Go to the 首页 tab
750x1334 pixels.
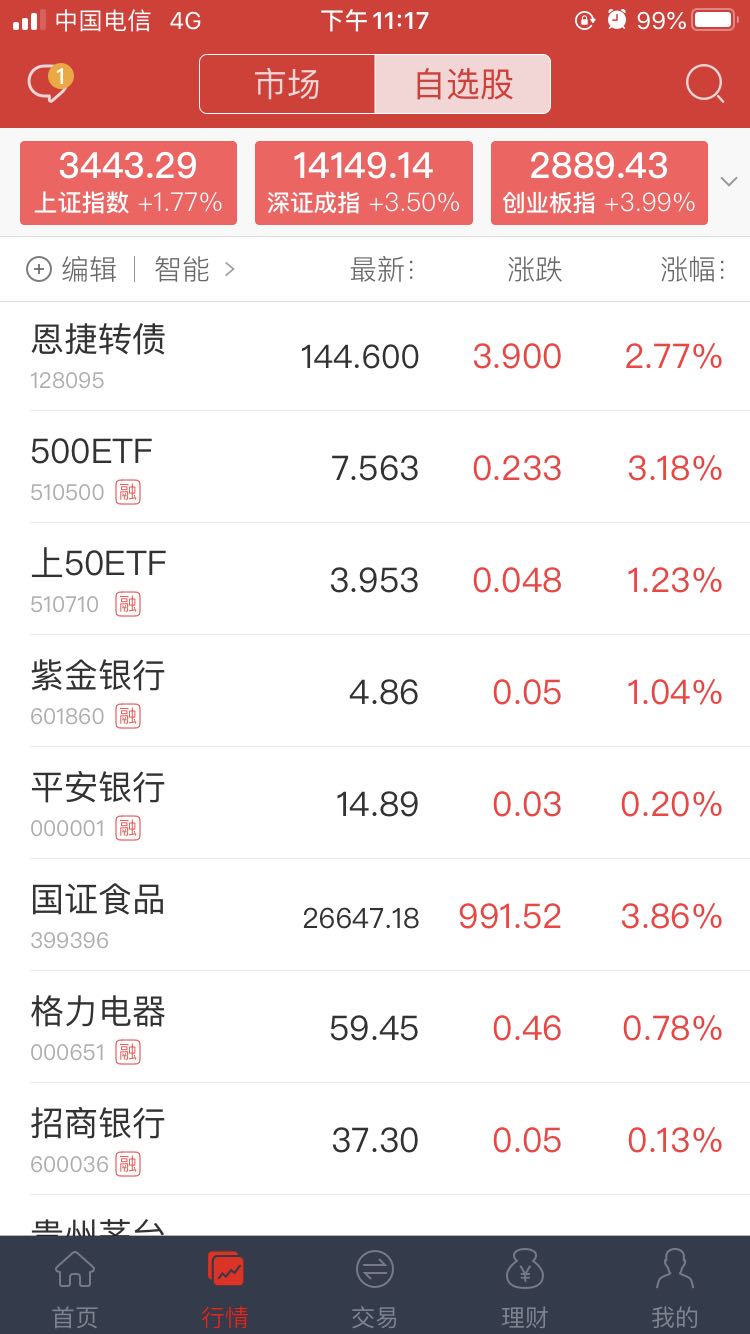[x=75, y=1287]
